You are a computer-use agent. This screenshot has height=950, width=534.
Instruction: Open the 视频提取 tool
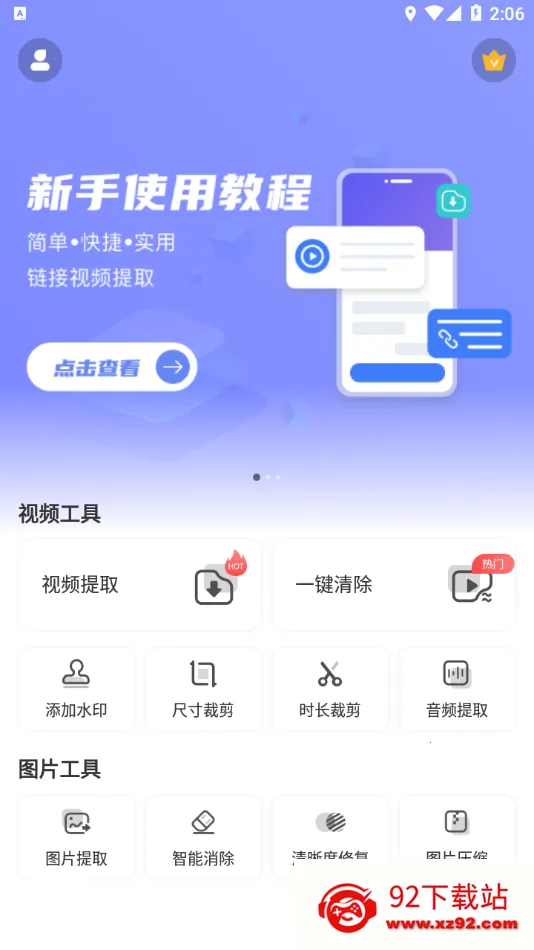141,585
